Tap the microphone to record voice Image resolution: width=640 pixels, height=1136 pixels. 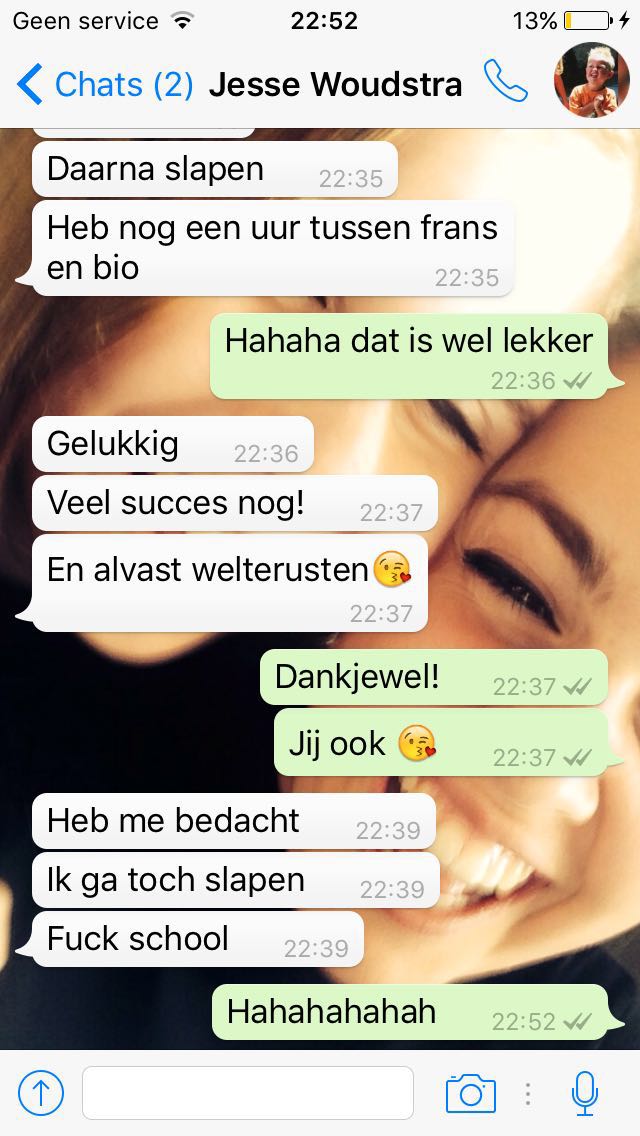click(585, 1093)
